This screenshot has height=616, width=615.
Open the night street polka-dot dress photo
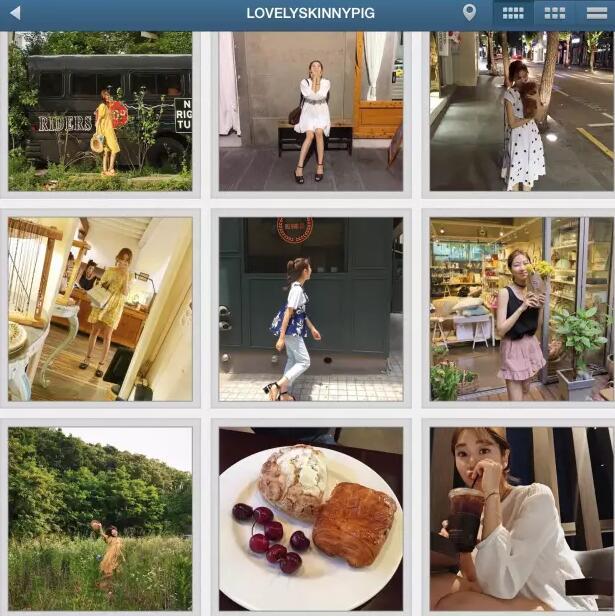tap(522, 110)
